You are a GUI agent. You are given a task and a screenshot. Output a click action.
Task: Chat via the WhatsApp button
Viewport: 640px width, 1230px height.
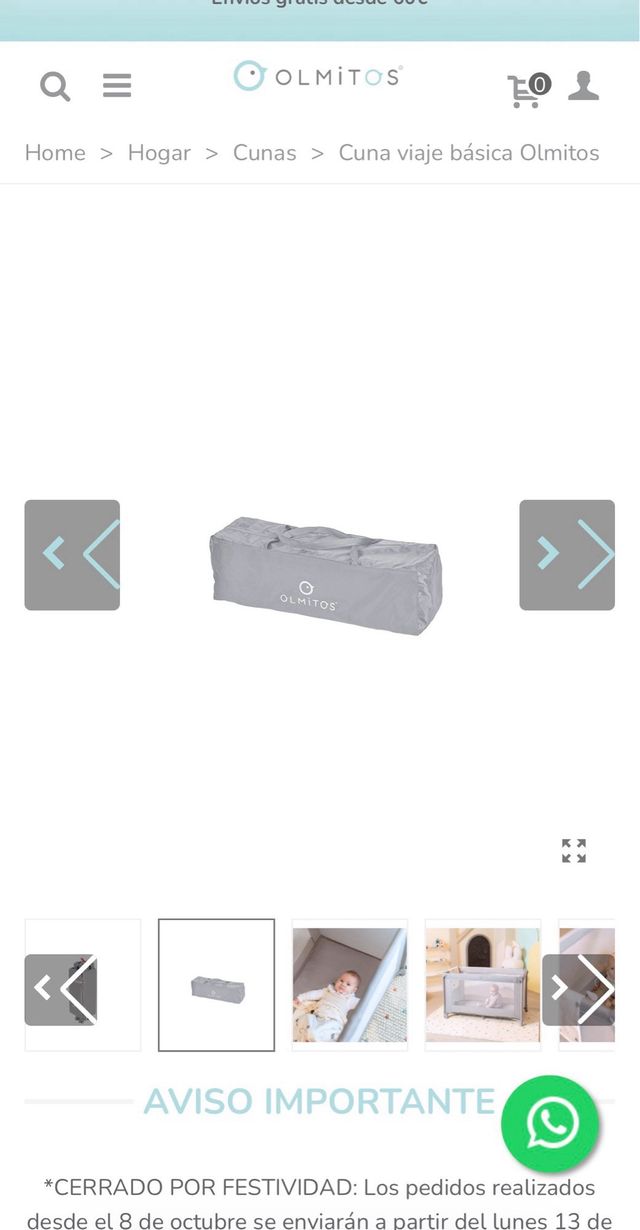click(550, 1124)
